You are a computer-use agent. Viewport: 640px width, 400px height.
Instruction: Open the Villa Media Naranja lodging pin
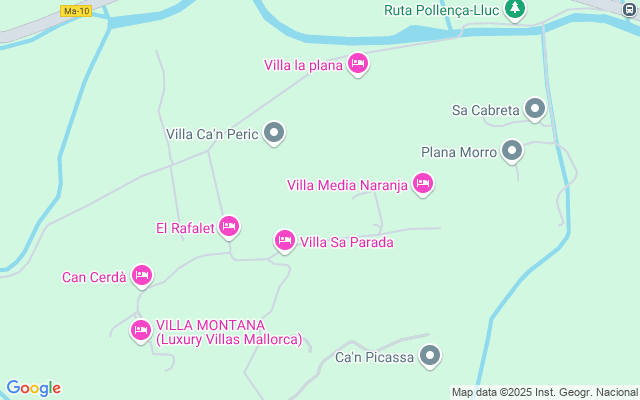422,184
